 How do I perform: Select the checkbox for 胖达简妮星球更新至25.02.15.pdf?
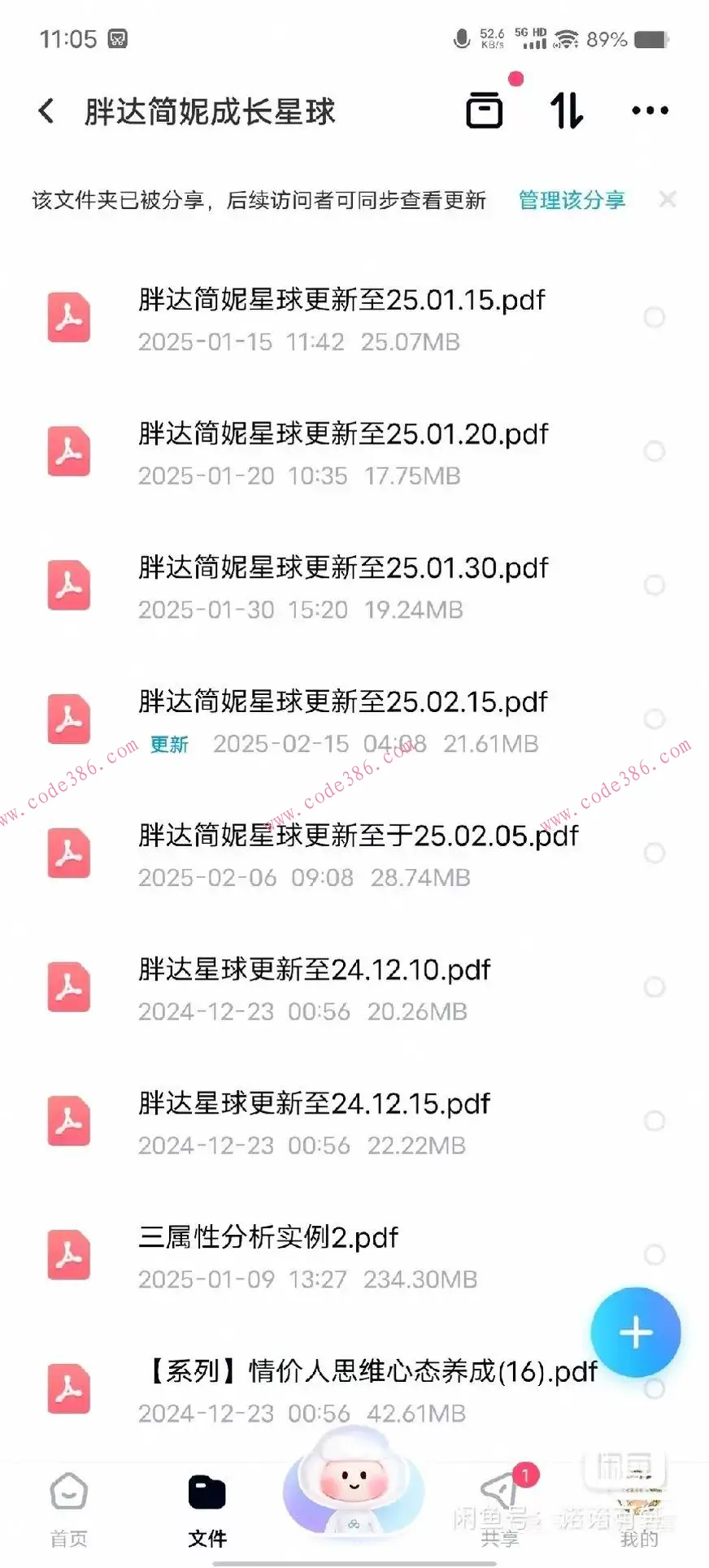coord(655,719)
